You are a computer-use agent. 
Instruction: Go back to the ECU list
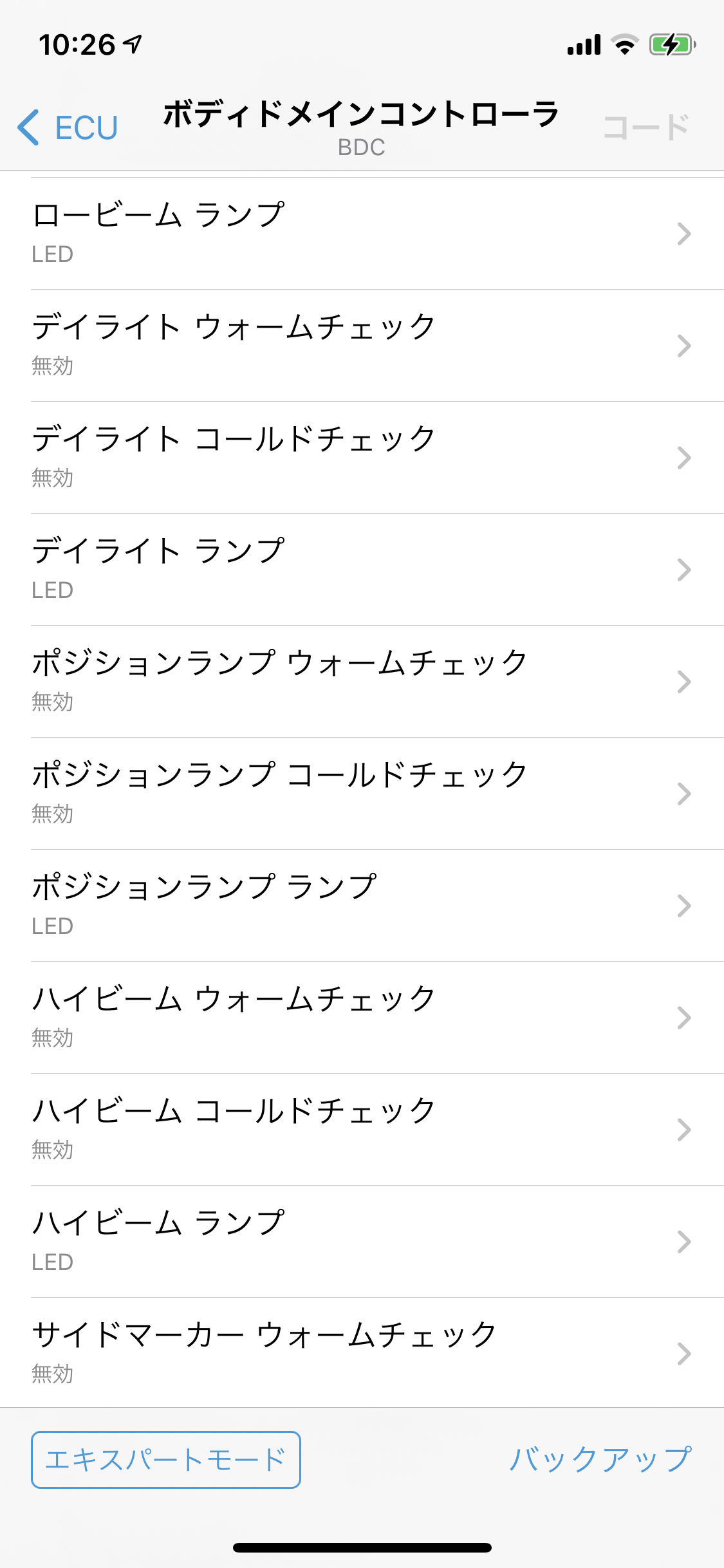tap(68, 127)
